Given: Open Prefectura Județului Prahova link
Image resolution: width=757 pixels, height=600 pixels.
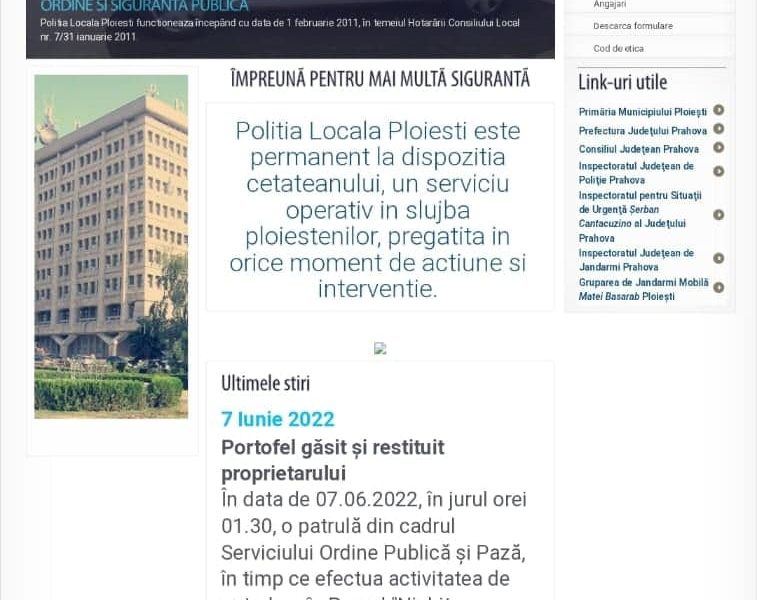Looking at the screenshot, I should (643, 131).
